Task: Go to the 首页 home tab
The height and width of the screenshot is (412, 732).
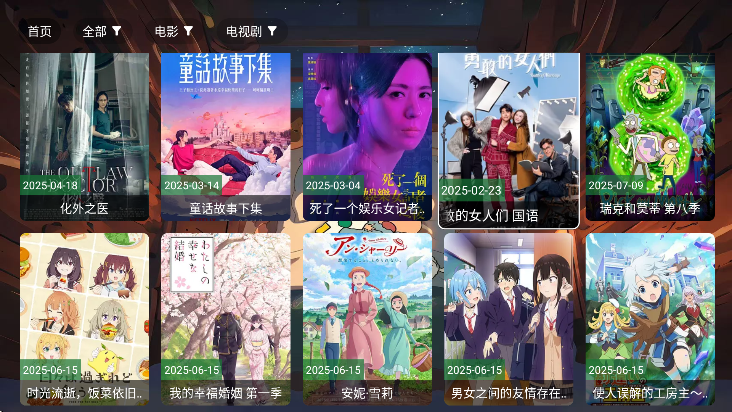Action: (x=40, y=31)
